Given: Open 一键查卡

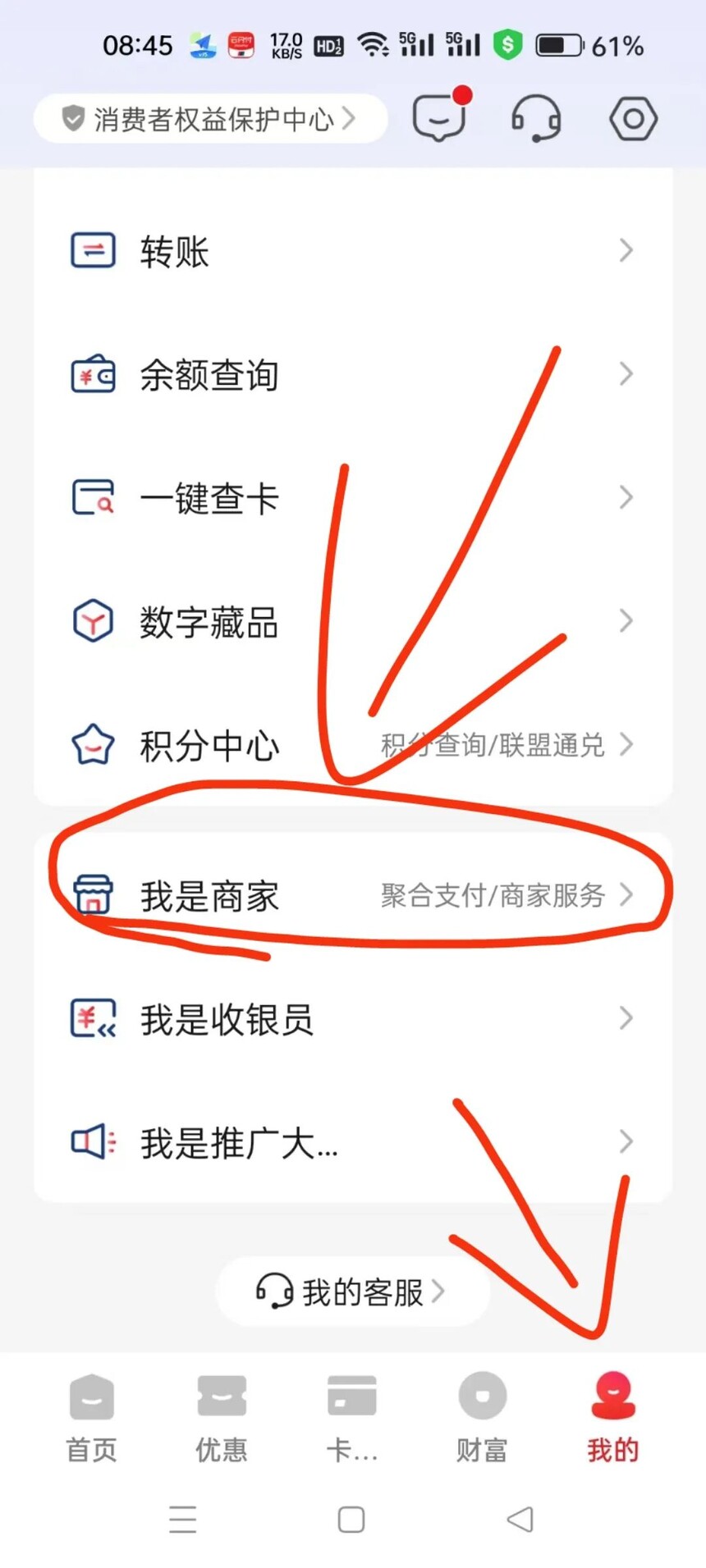Looking at the screenshot, I should point(353,497).
